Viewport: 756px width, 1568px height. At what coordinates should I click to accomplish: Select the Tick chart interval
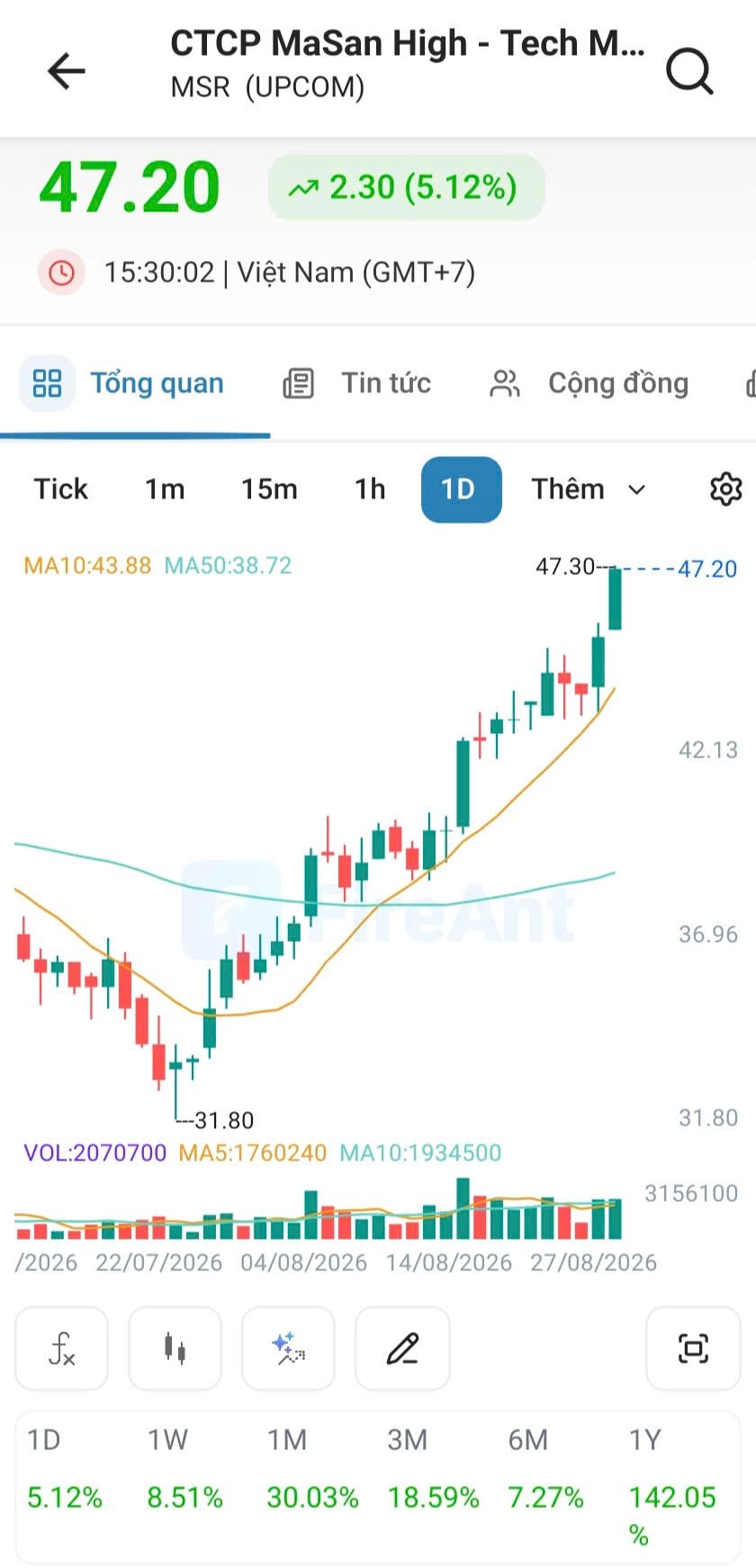coord(61,489)
